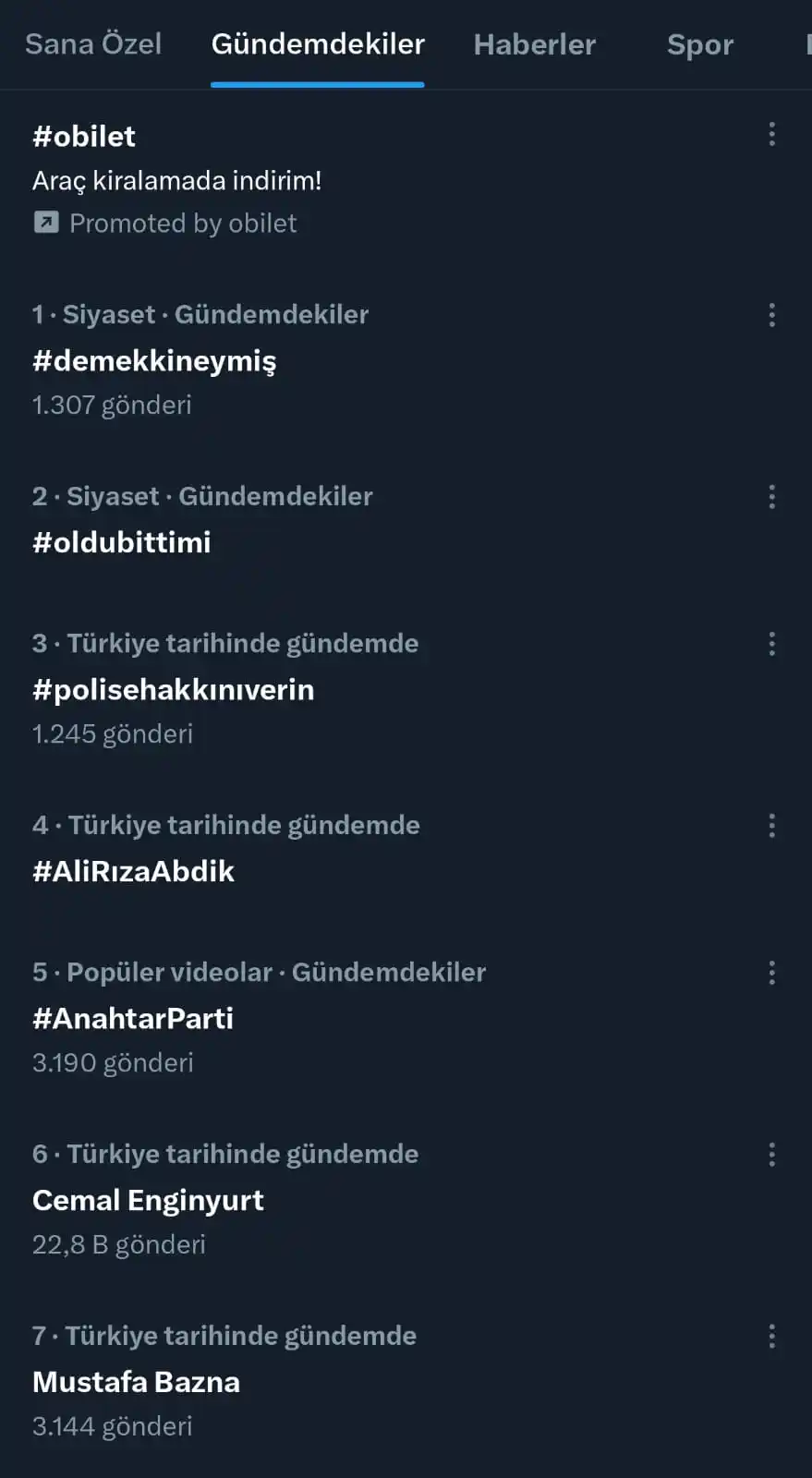Open options menu for the #oldubittimi trend
812x1478 pixels.
point(772,496)
